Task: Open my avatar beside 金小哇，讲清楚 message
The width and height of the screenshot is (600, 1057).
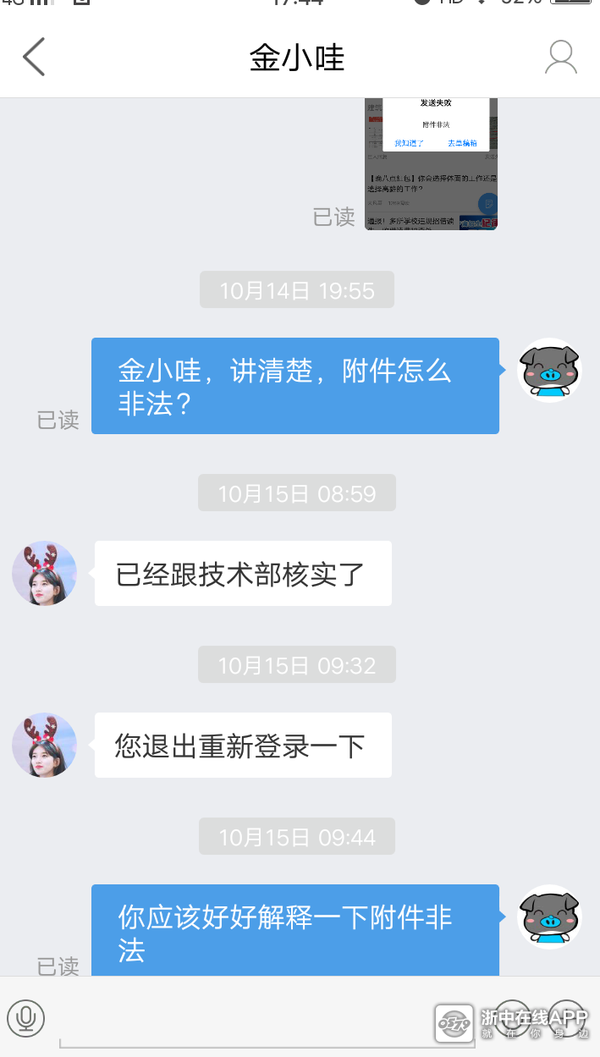Action: click(549, 371)
